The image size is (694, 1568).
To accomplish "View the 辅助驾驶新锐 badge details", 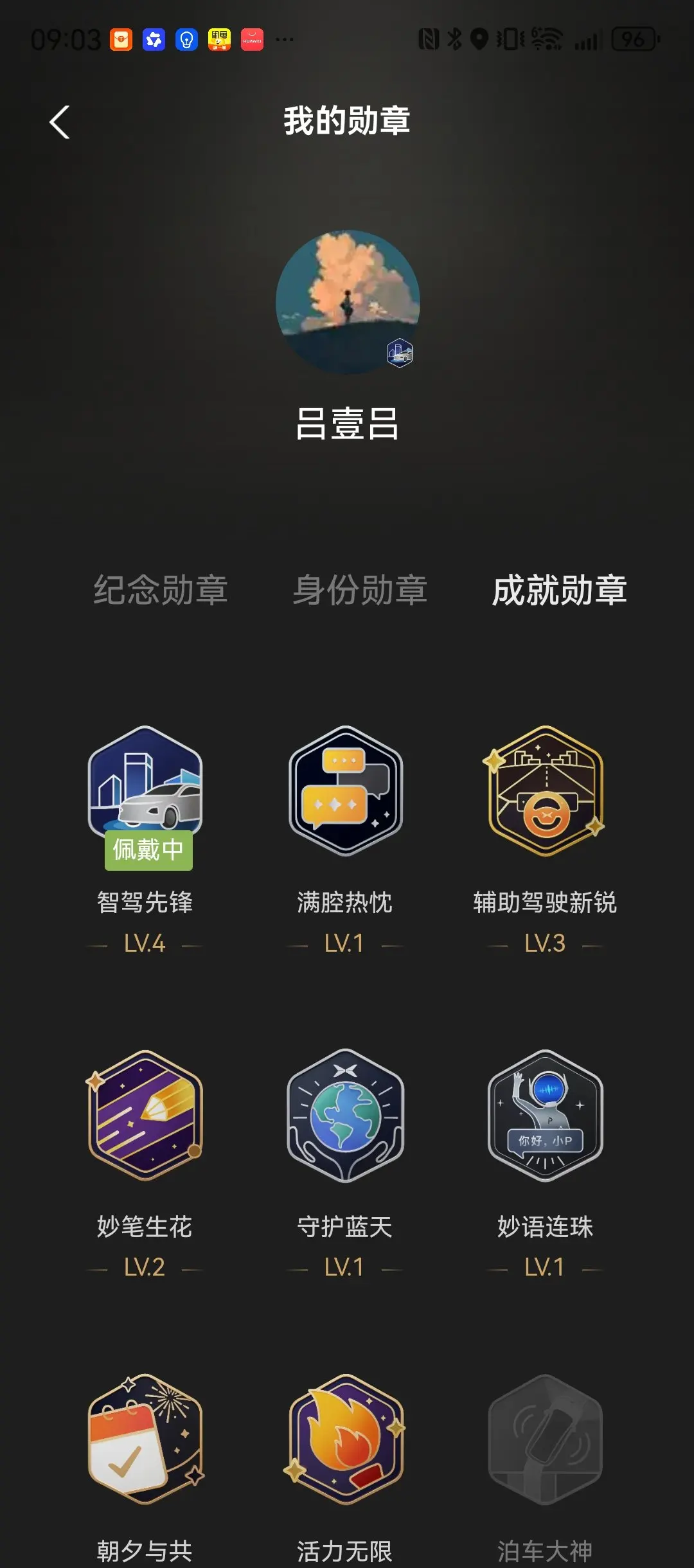I will (x=546, y=790).
